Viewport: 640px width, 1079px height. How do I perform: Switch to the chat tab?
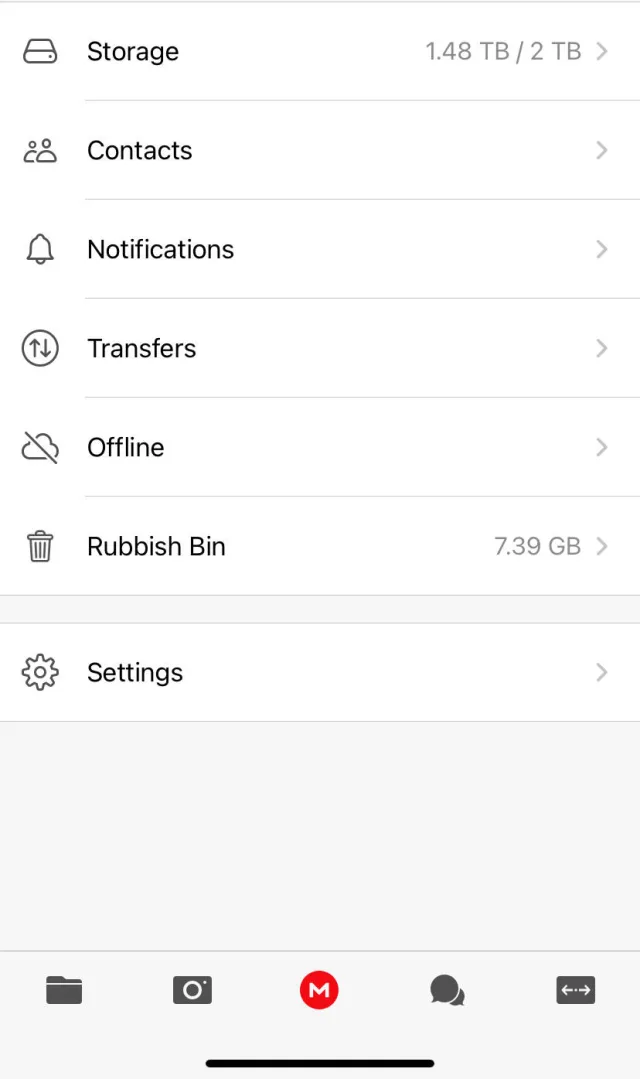pyautogui.click(x=447, y=990)
